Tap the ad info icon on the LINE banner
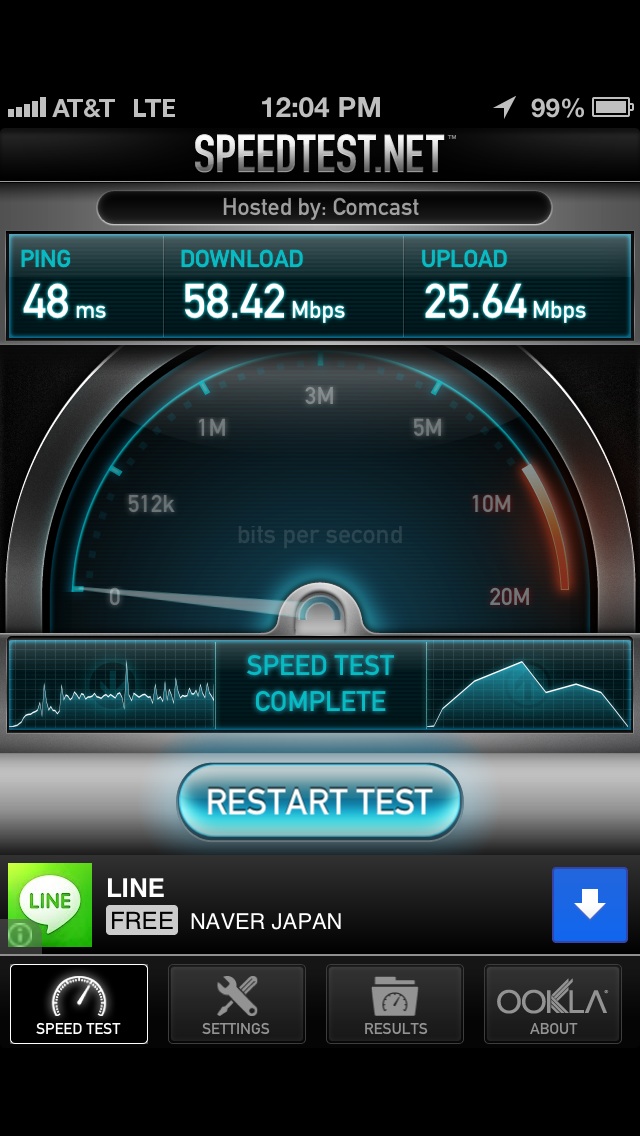The height and width of the screenshot is (1136, 640). click(20, 934)
